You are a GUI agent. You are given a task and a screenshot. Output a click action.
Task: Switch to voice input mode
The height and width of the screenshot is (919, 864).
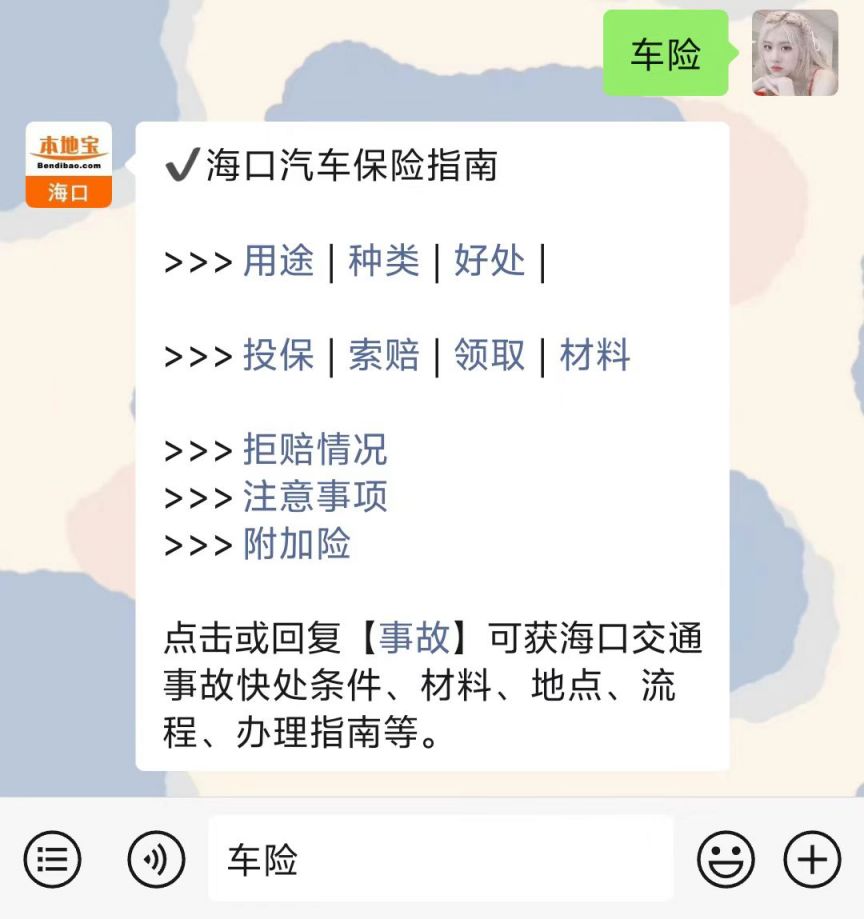tap(156, 859)
